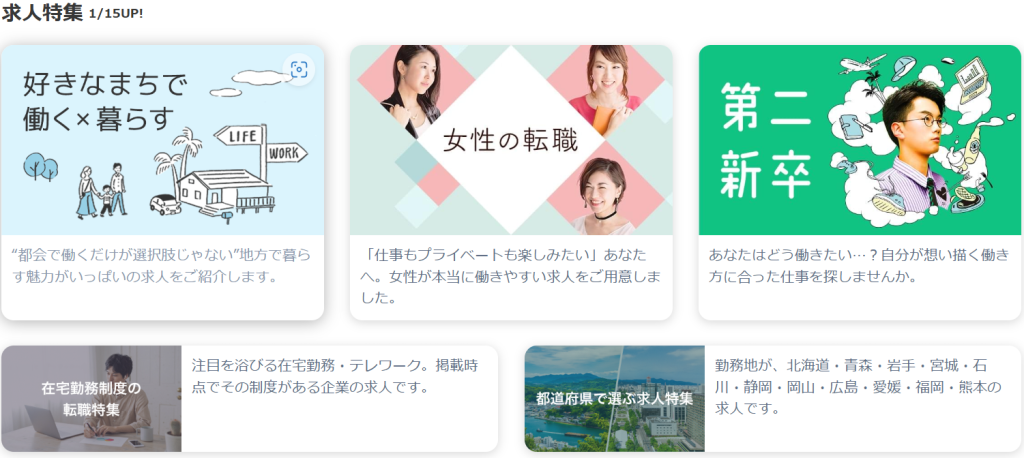This screenshot has width=1024, height=458.
Task: Open the 在宅勤務制度の転職特集 card
Action: [x=249, y=398]
